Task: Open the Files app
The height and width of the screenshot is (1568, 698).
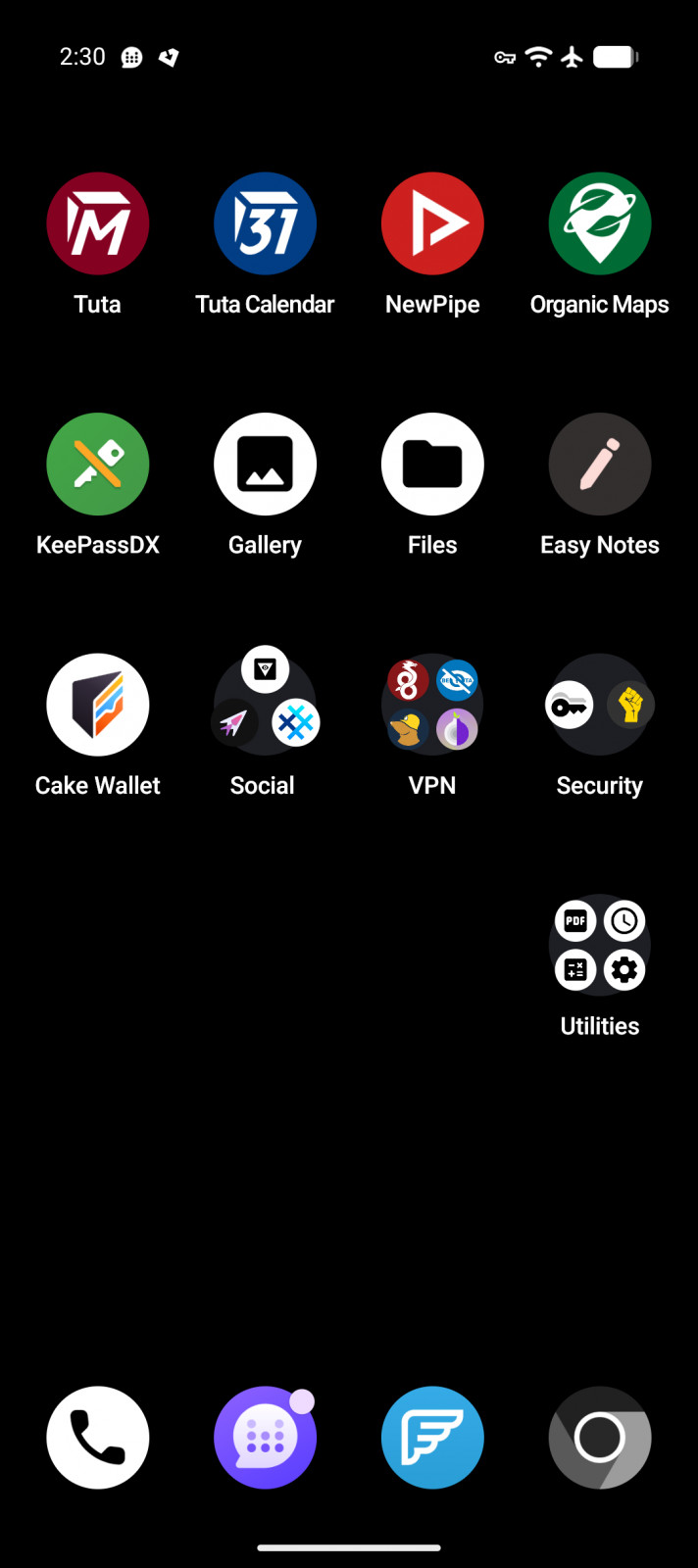Action: coord(432,464)
